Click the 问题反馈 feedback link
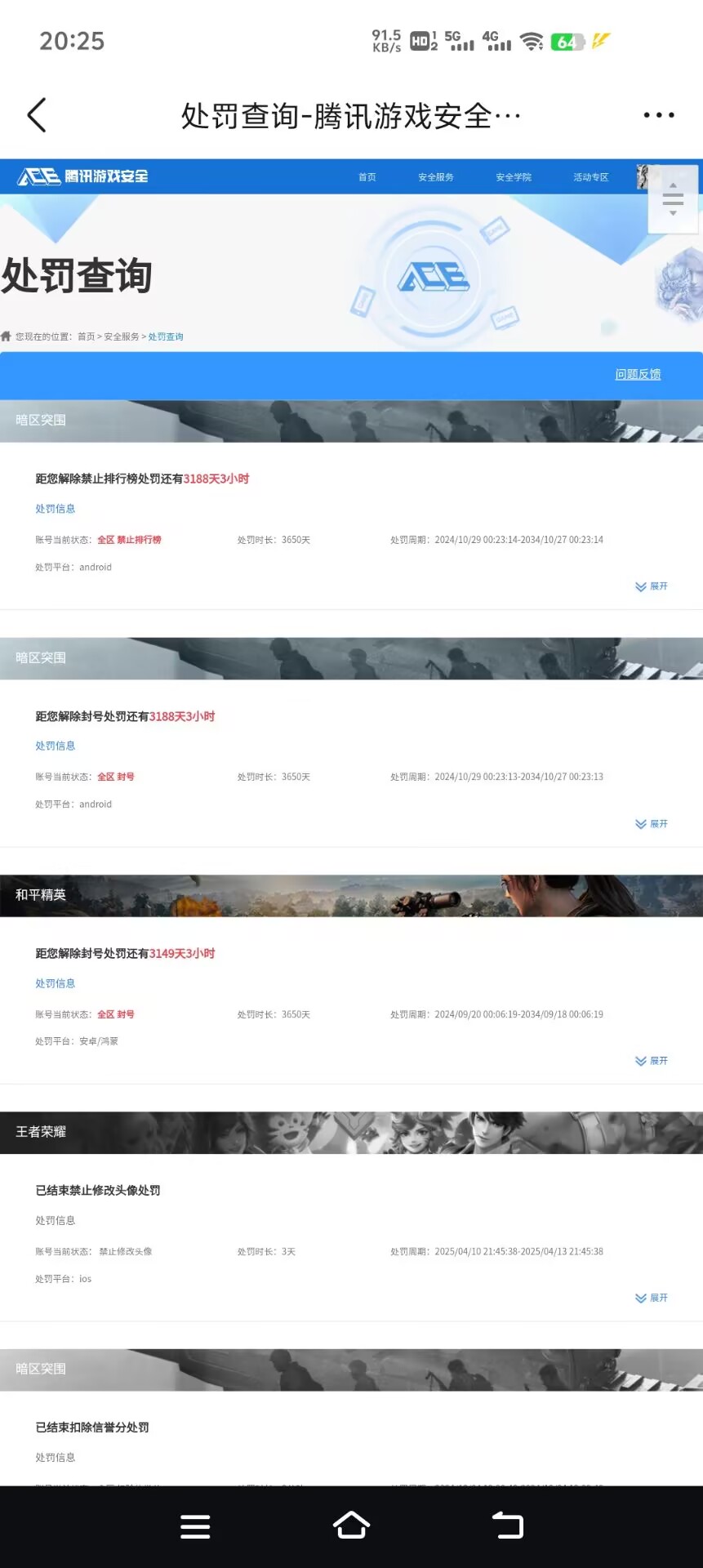Viewport: 703px width, 1568px height. 638,374
